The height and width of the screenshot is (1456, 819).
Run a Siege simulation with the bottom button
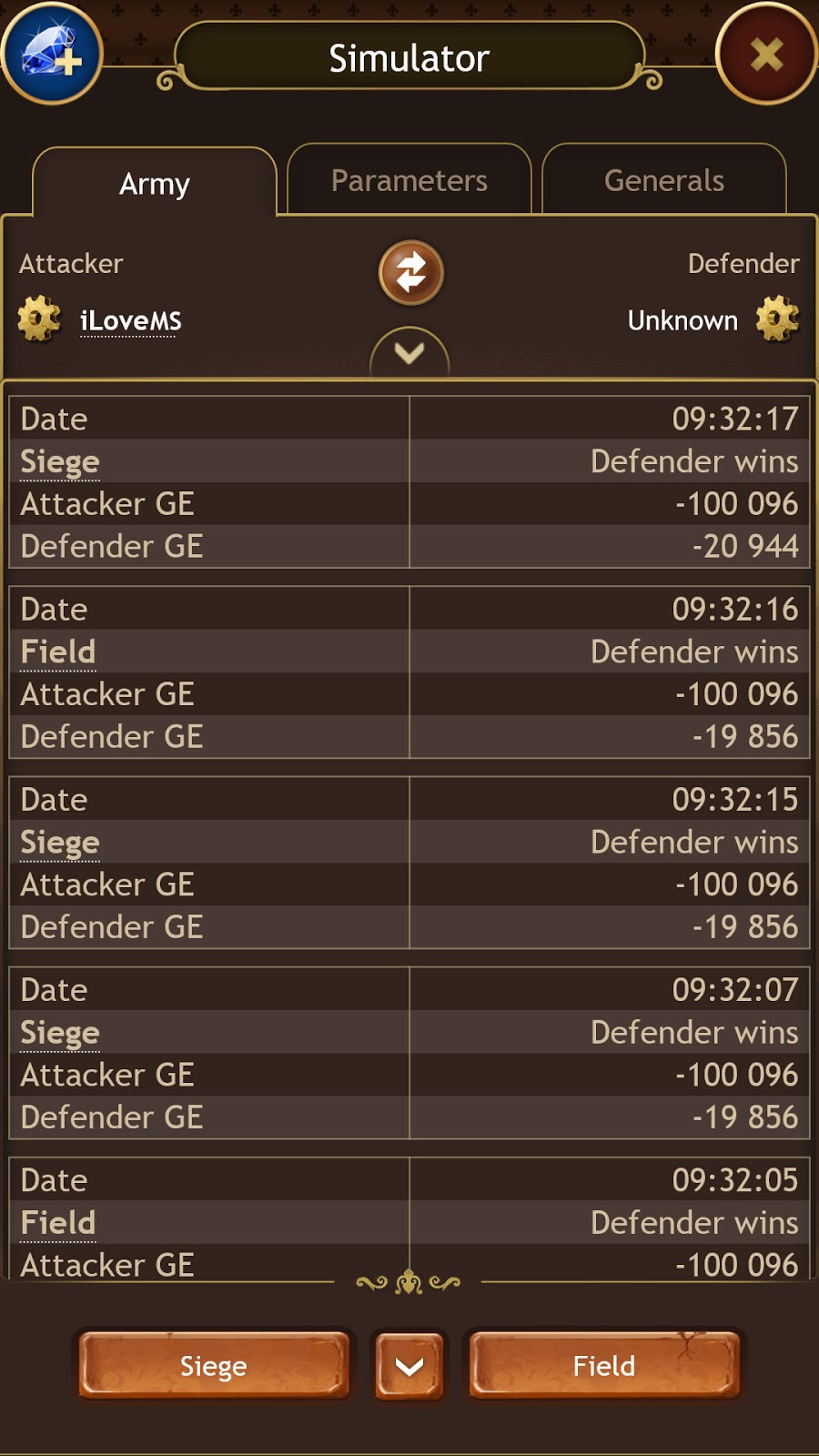point(214,1365)
